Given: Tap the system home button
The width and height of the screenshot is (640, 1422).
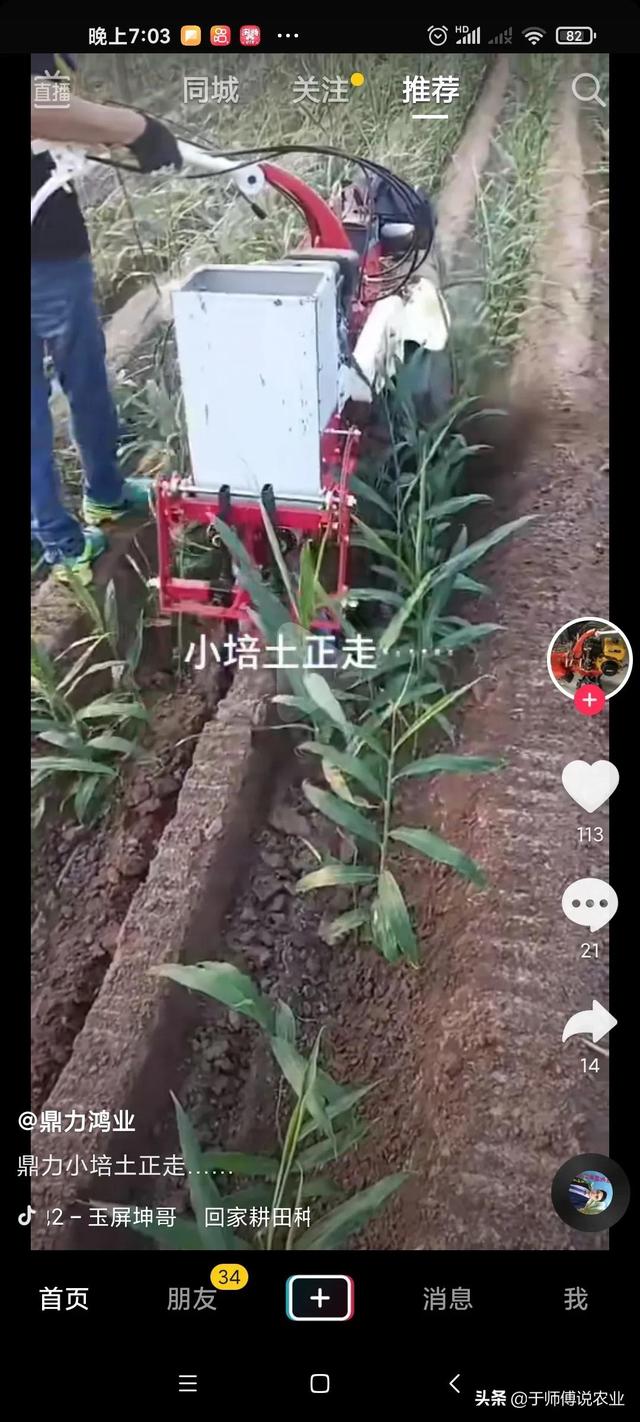Looking at the screenshot, I should (320, 1383).
